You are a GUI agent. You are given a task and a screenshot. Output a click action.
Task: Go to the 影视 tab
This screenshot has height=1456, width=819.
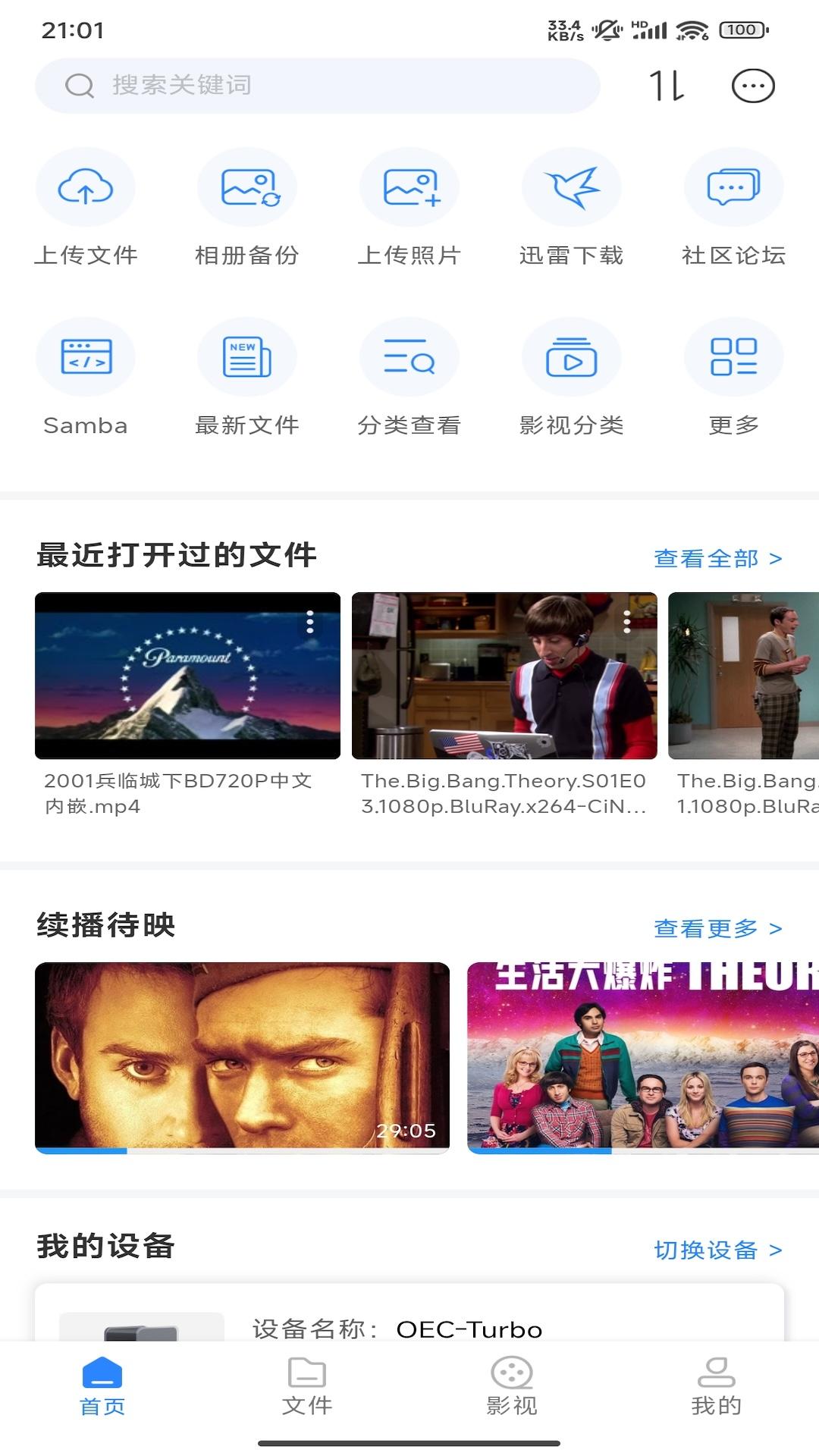(512, 1385)
